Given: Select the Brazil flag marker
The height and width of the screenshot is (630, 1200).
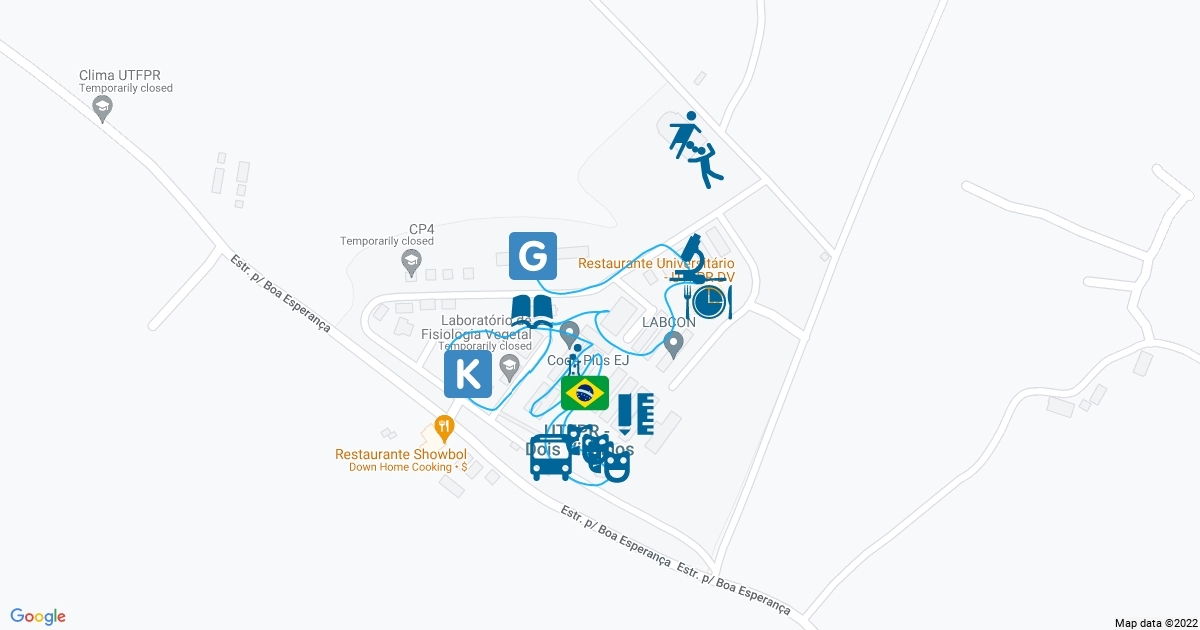Looking at the screenshot, I should pos(585,393).
